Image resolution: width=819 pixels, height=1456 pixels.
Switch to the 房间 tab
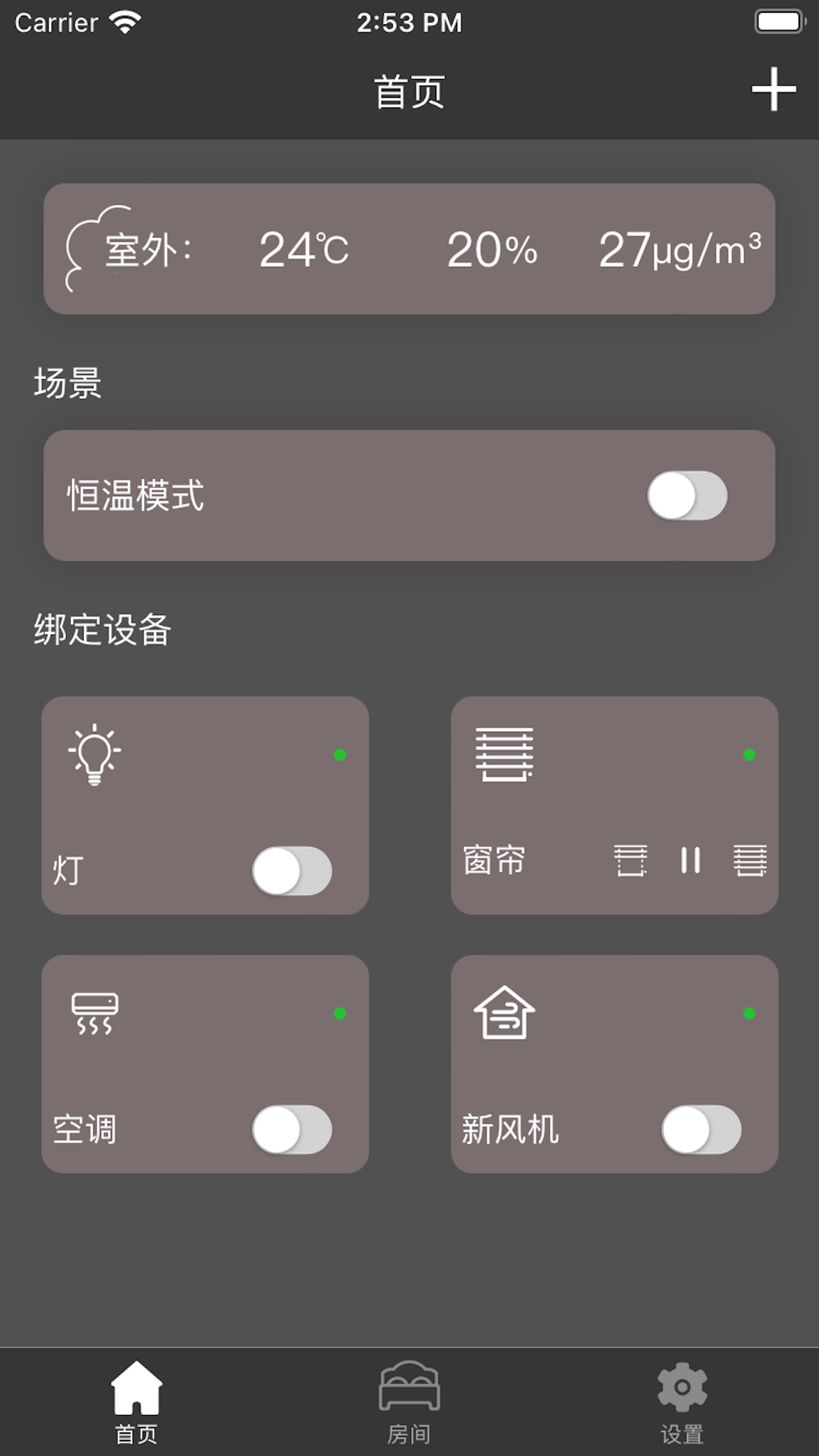point(409,1407)
